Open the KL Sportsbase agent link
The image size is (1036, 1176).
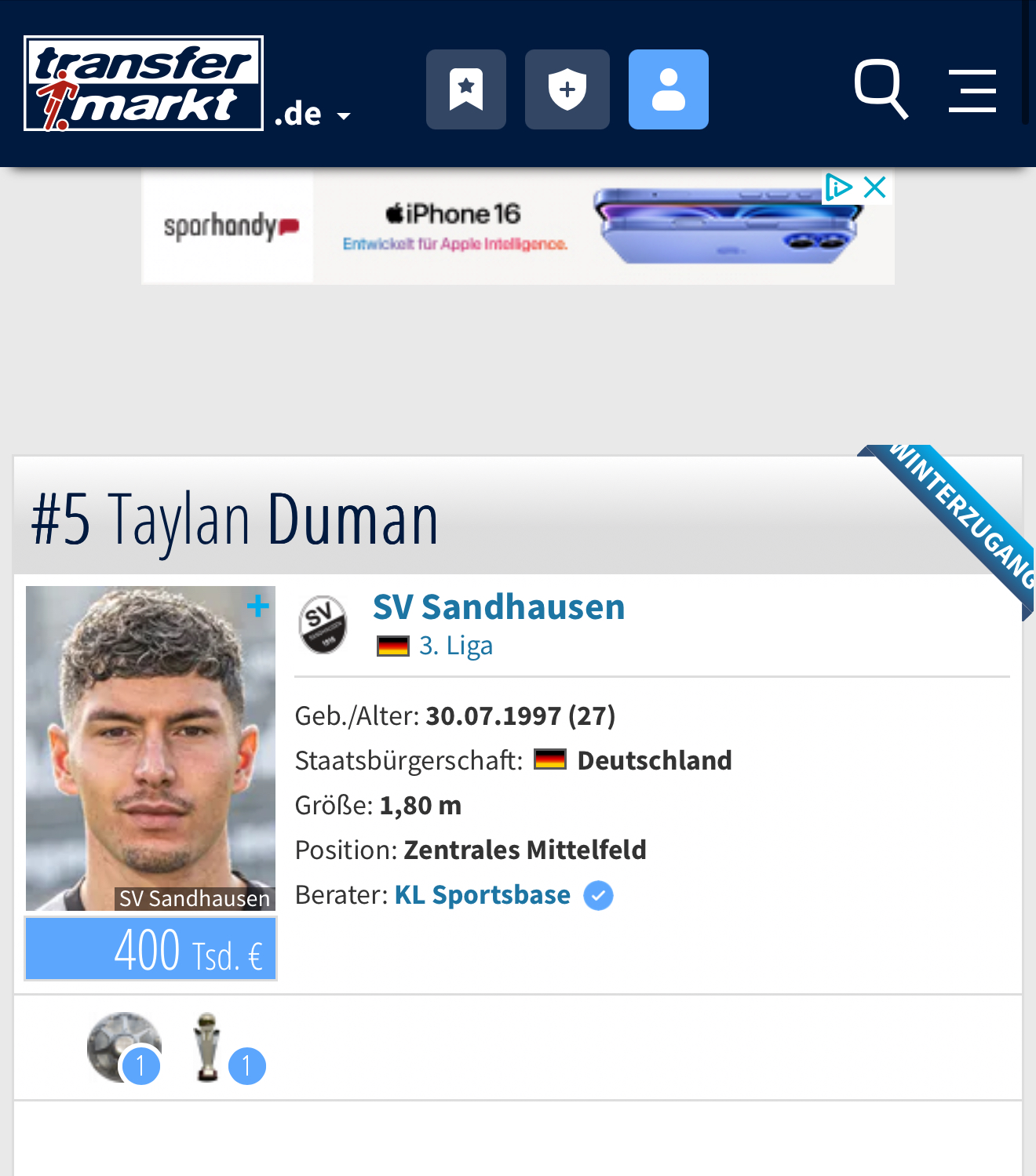click(482, 895)
